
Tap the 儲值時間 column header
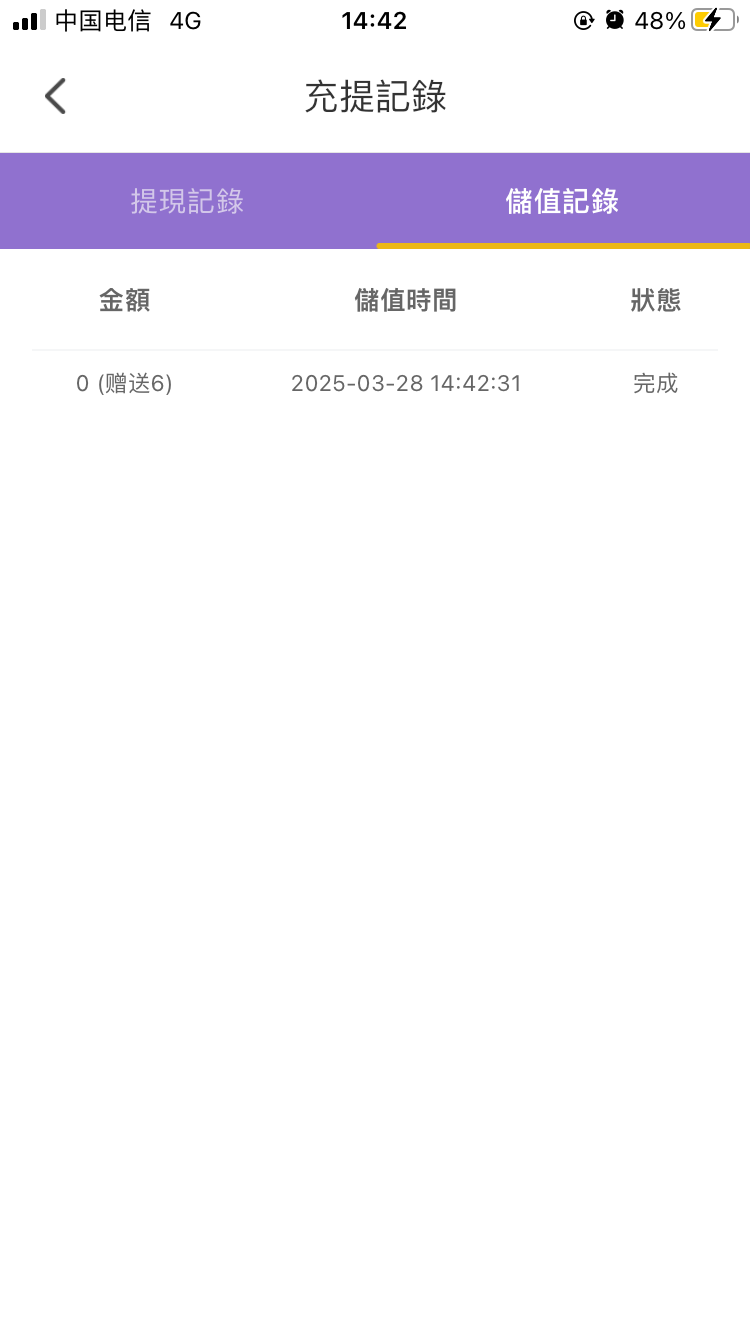[406, 301]
